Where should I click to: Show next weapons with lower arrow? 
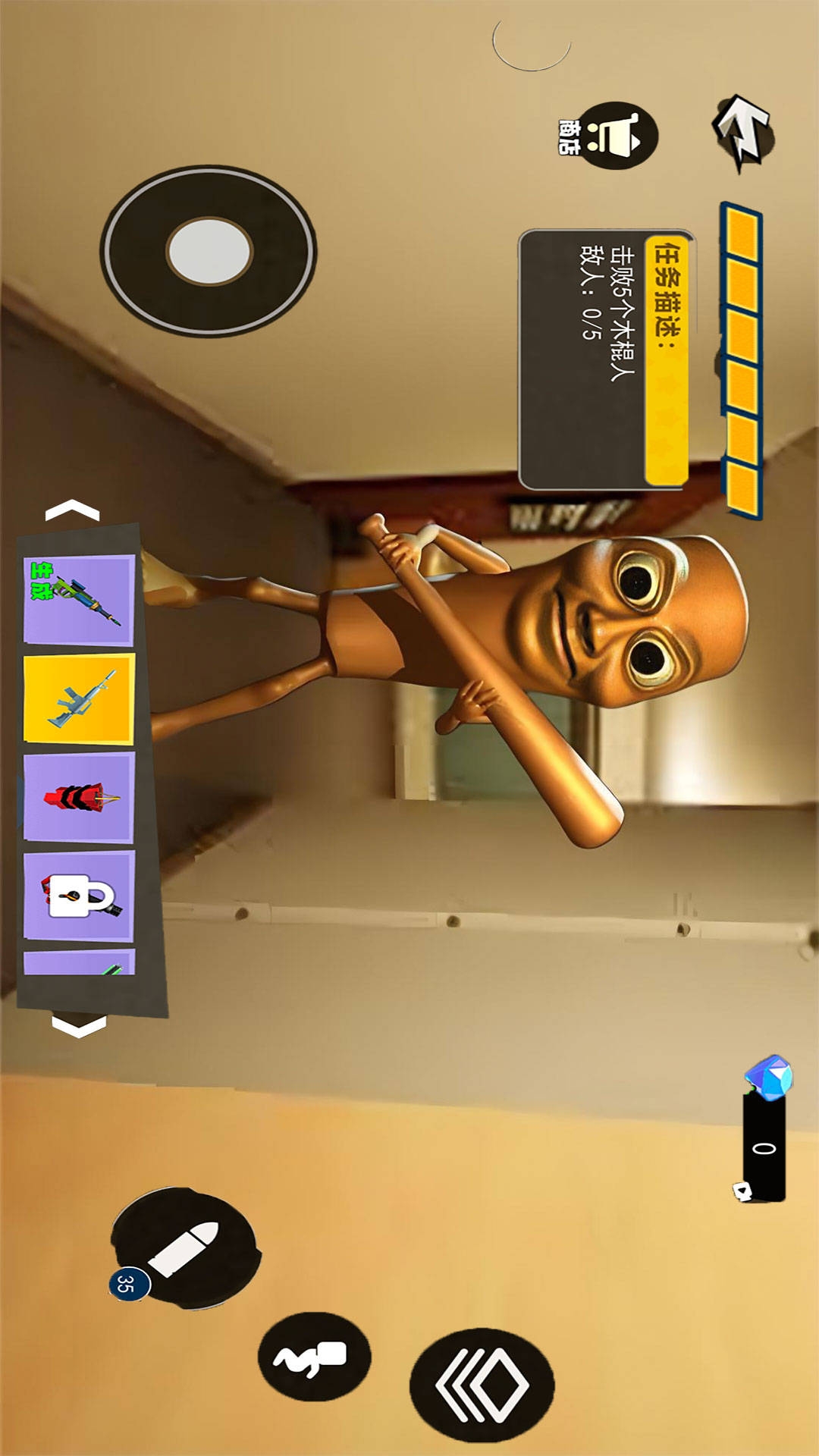pos(79,1026)
